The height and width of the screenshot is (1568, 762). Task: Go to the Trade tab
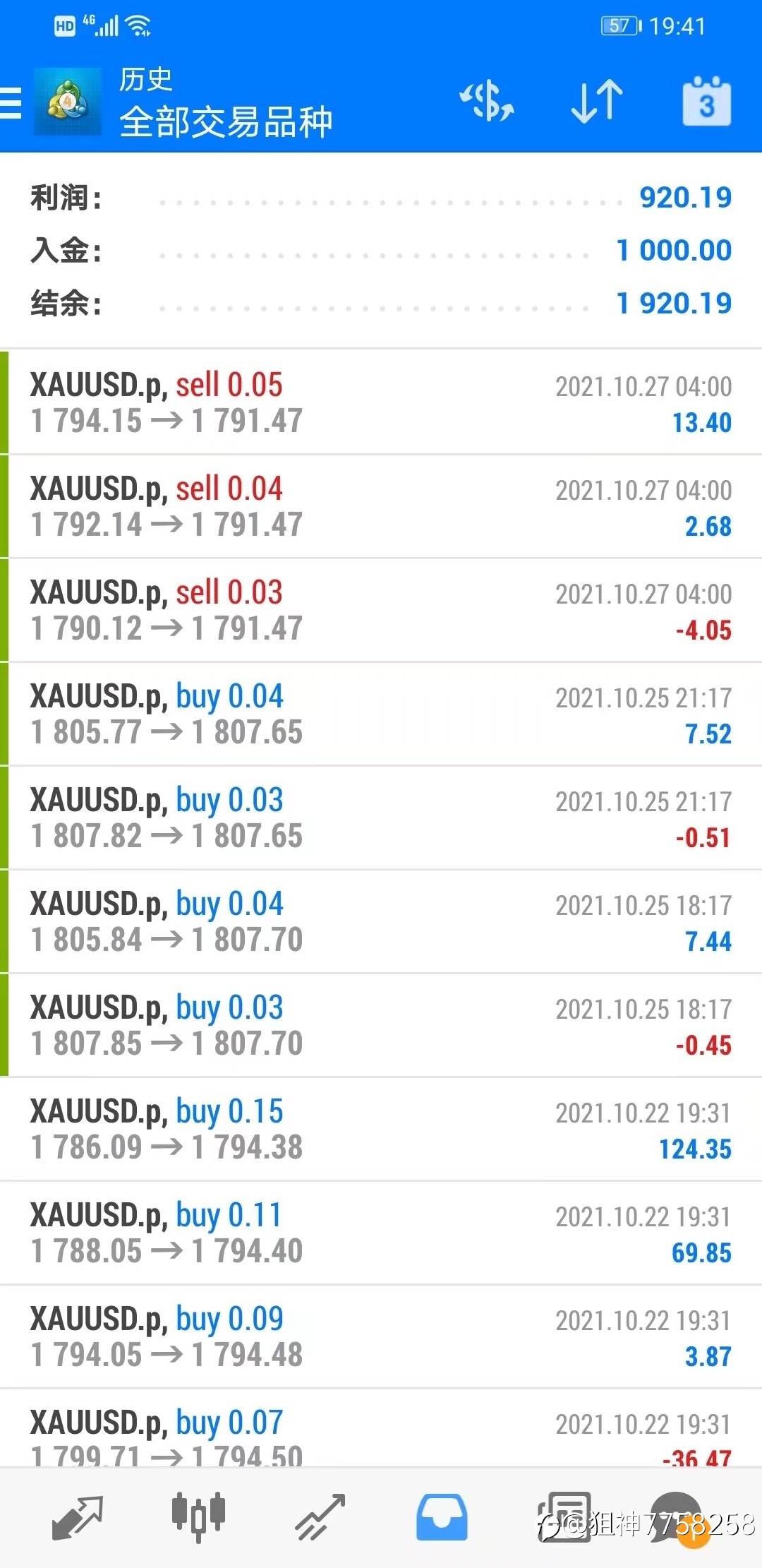pyautogui.click(x=320, y=1516)
